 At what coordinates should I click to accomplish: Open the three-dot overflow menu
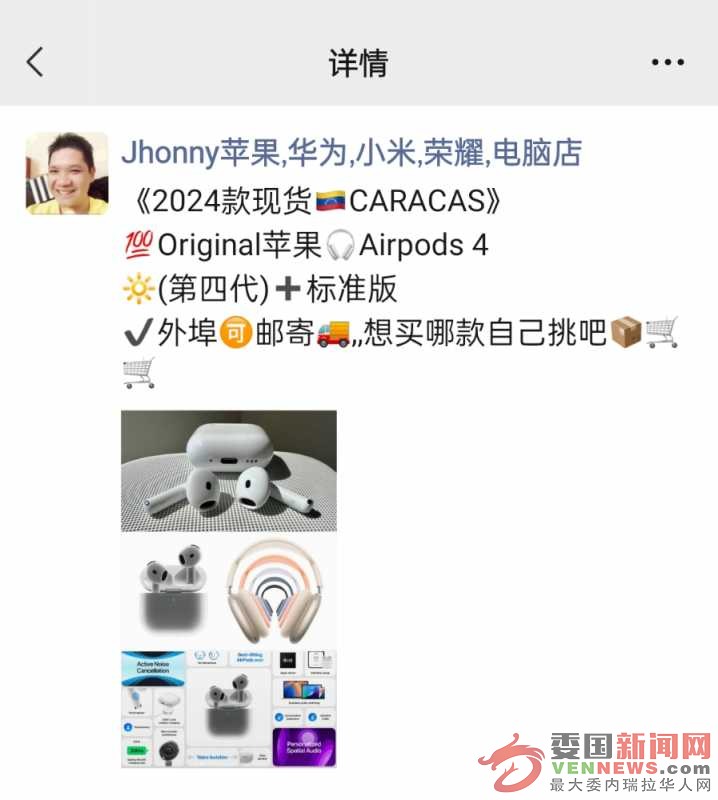coord(667,62)
